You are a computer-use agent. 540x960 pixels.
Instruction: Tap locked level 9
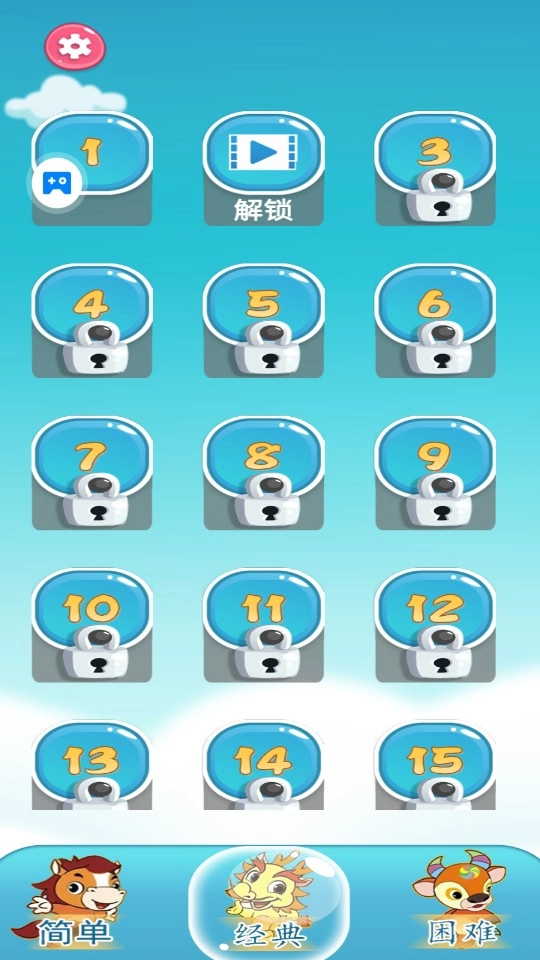point(435,473)
